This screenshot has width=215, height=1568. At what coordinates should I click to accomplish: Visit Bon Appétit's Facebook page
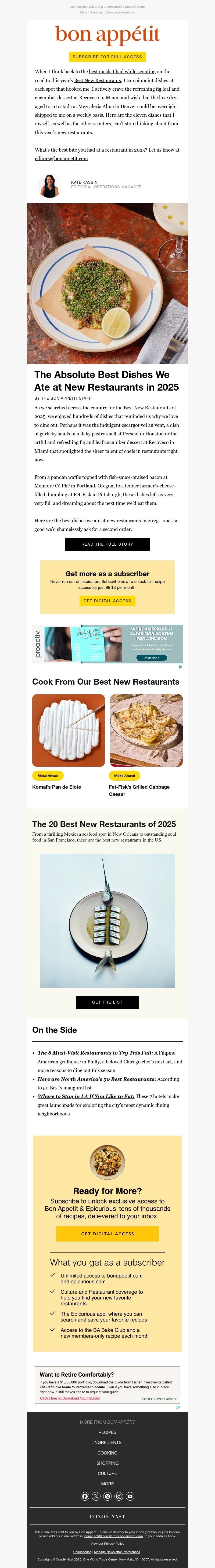[85, 1496]
